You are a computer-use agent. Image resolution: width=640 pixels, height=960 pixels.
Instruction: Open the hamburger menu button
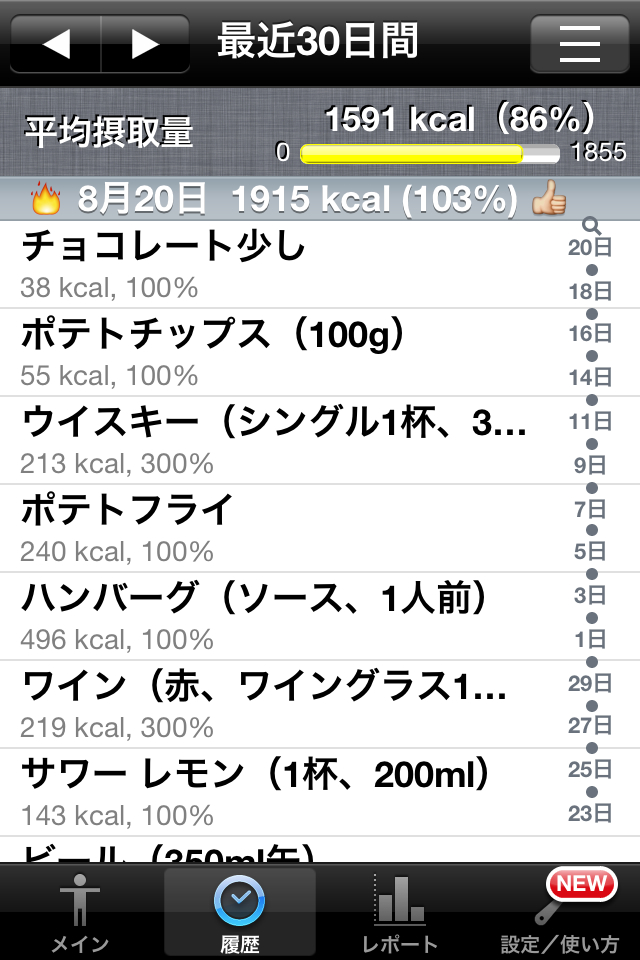tap(579, 44)
